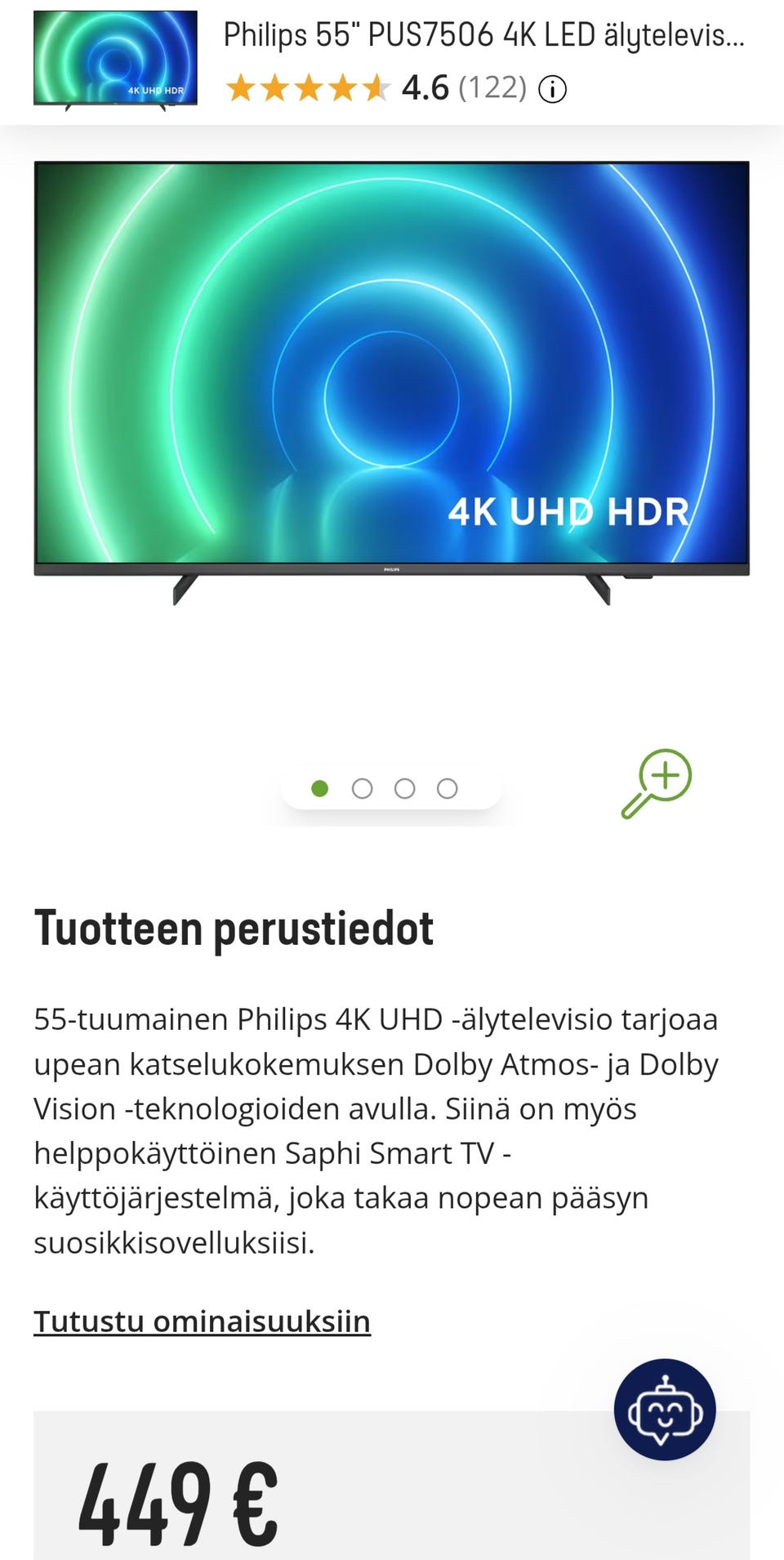Select the second image indicator dot
The image size is (784, 1560).
point(362,788)
